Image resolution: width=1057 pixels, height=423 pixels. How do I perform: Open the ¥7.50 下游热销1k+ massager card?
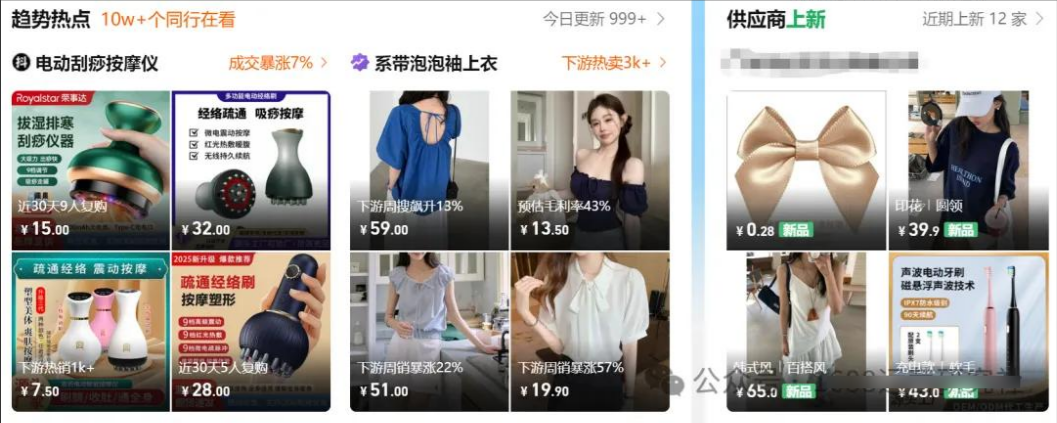coord(90,328)
